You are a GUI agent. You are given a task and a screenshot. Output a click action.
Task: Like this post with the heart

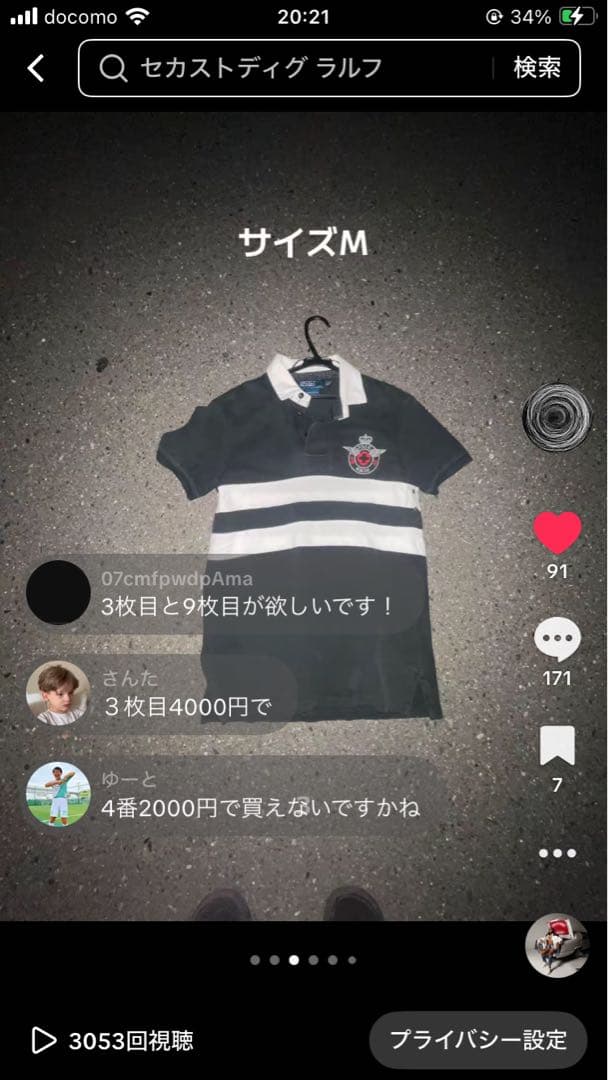click(557, 533)
